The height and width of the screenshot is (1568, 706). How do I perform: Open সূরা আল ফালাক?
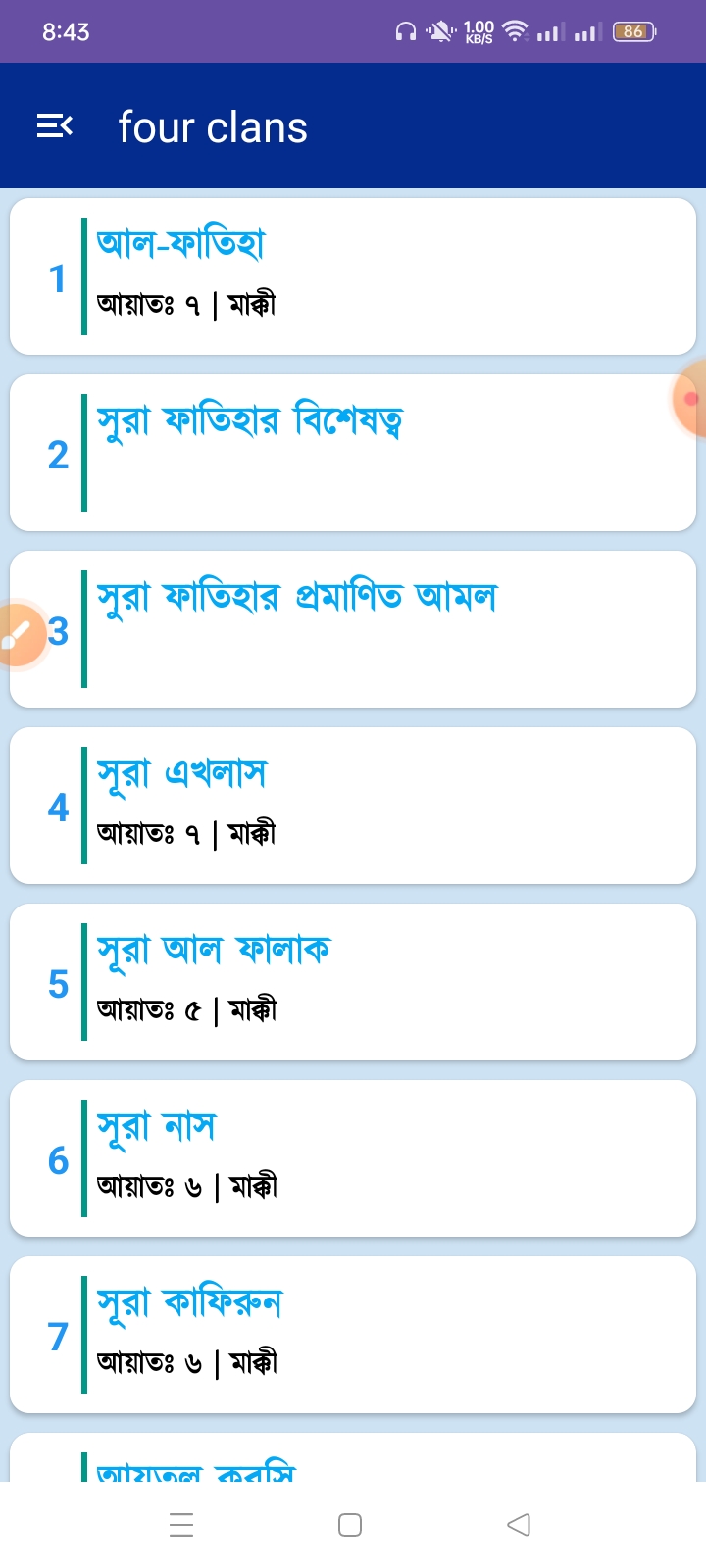[x=353, y=982]
